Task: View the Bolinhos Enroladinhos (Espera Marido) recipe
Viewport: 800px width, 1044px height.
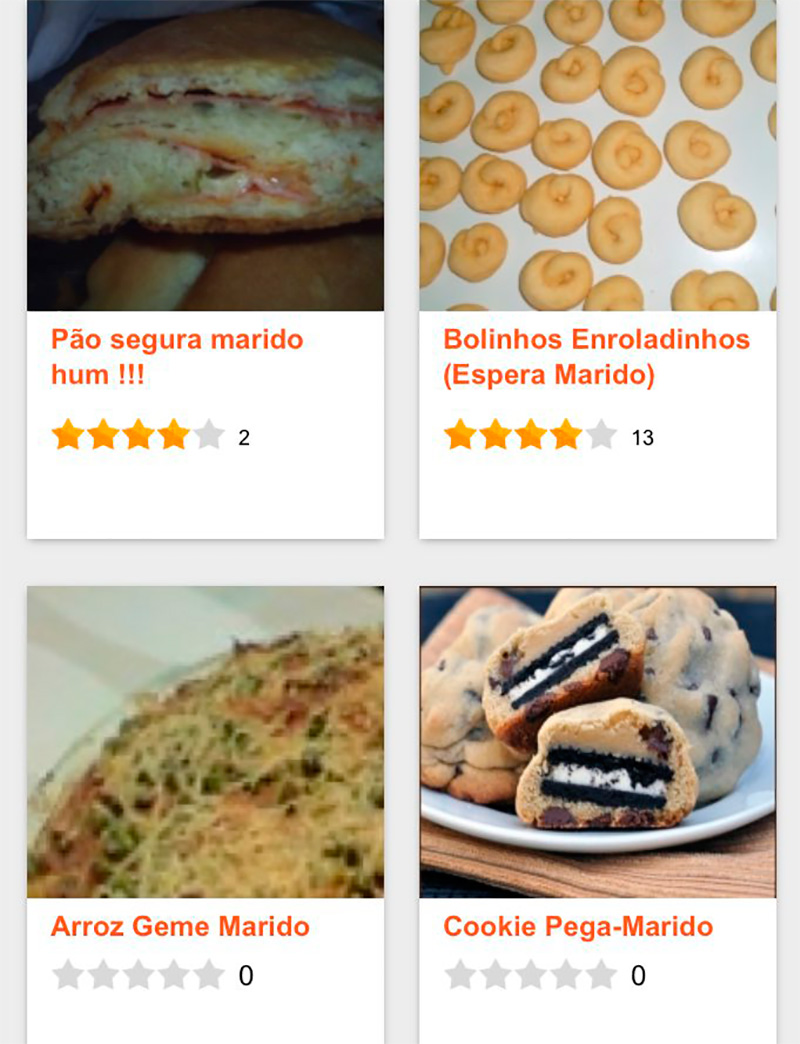Action: click(x=596, y=357)
